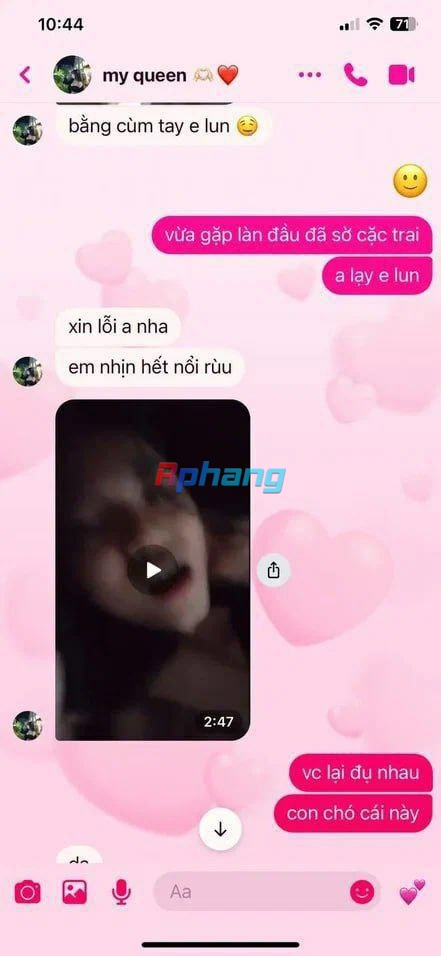Start a voice call
The height and width of the screenshot is (956, 441).
[355, 75]
